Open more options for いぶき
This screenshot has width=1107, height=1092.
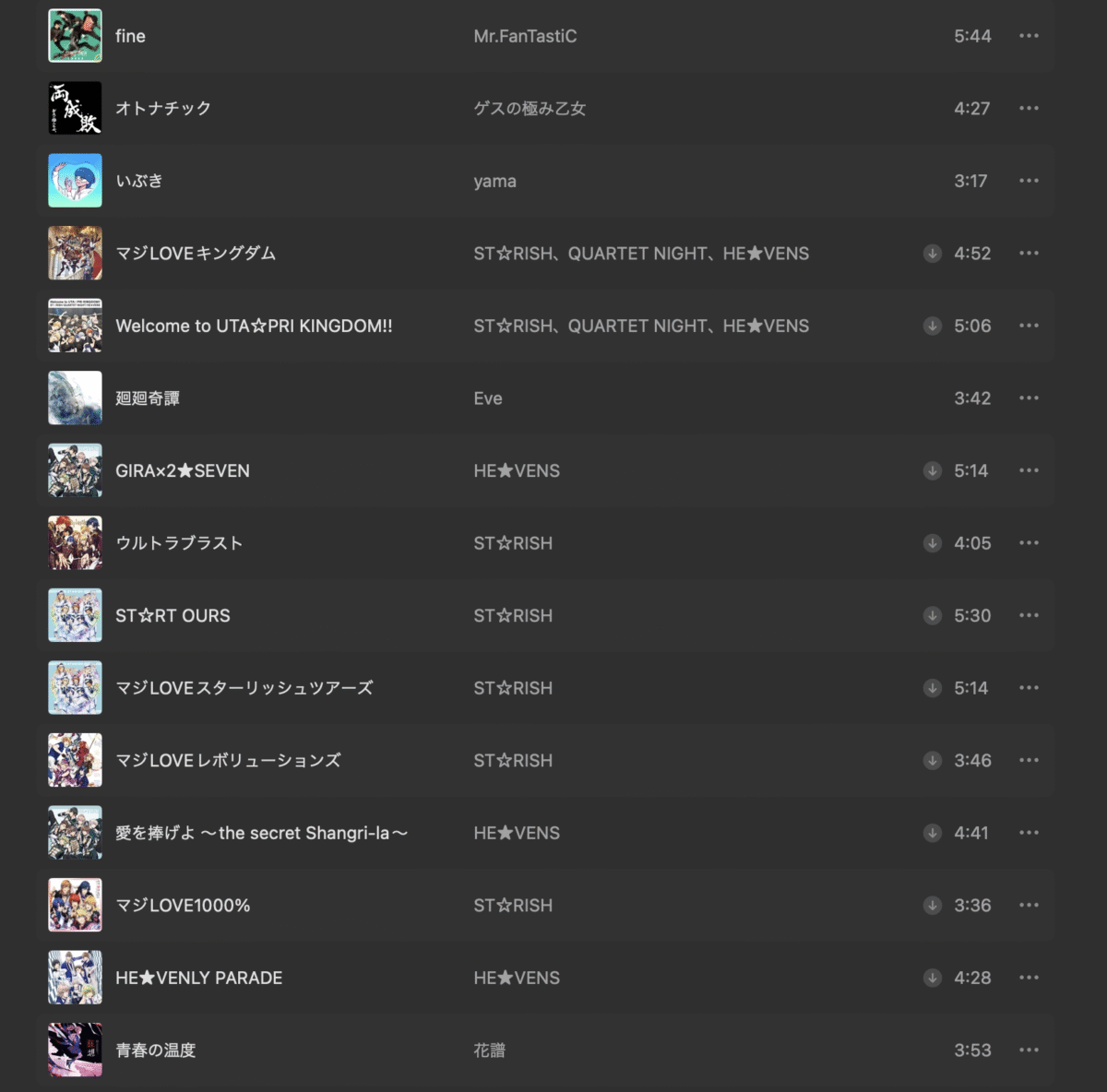(x=1029, y=181)
